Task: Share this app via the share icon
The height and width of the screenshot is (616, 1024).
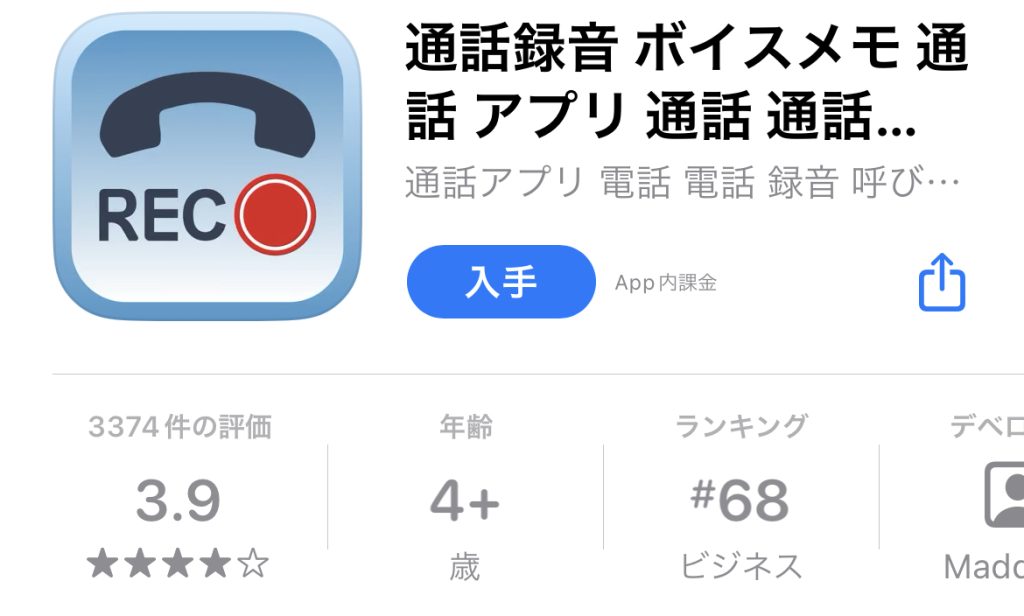Action: point(941,283)
